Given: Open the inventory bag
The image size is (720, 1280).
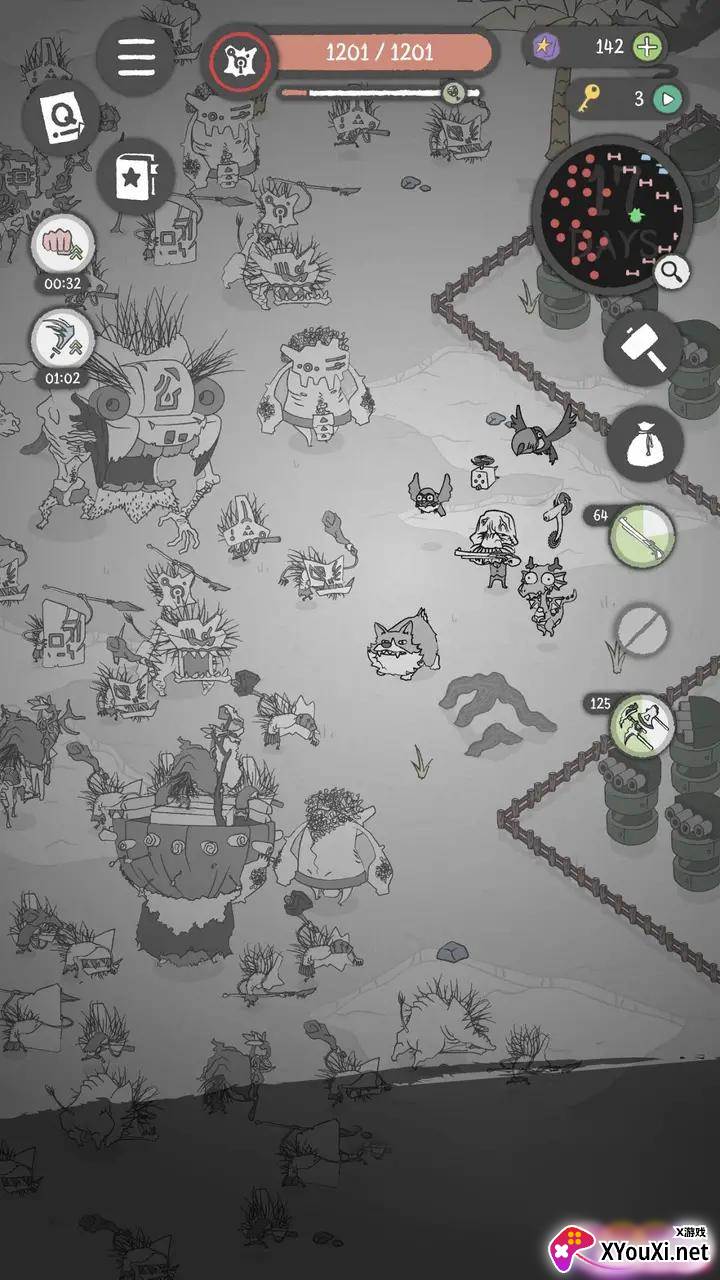Looking at the screenshot, I should tap(645, 443).
